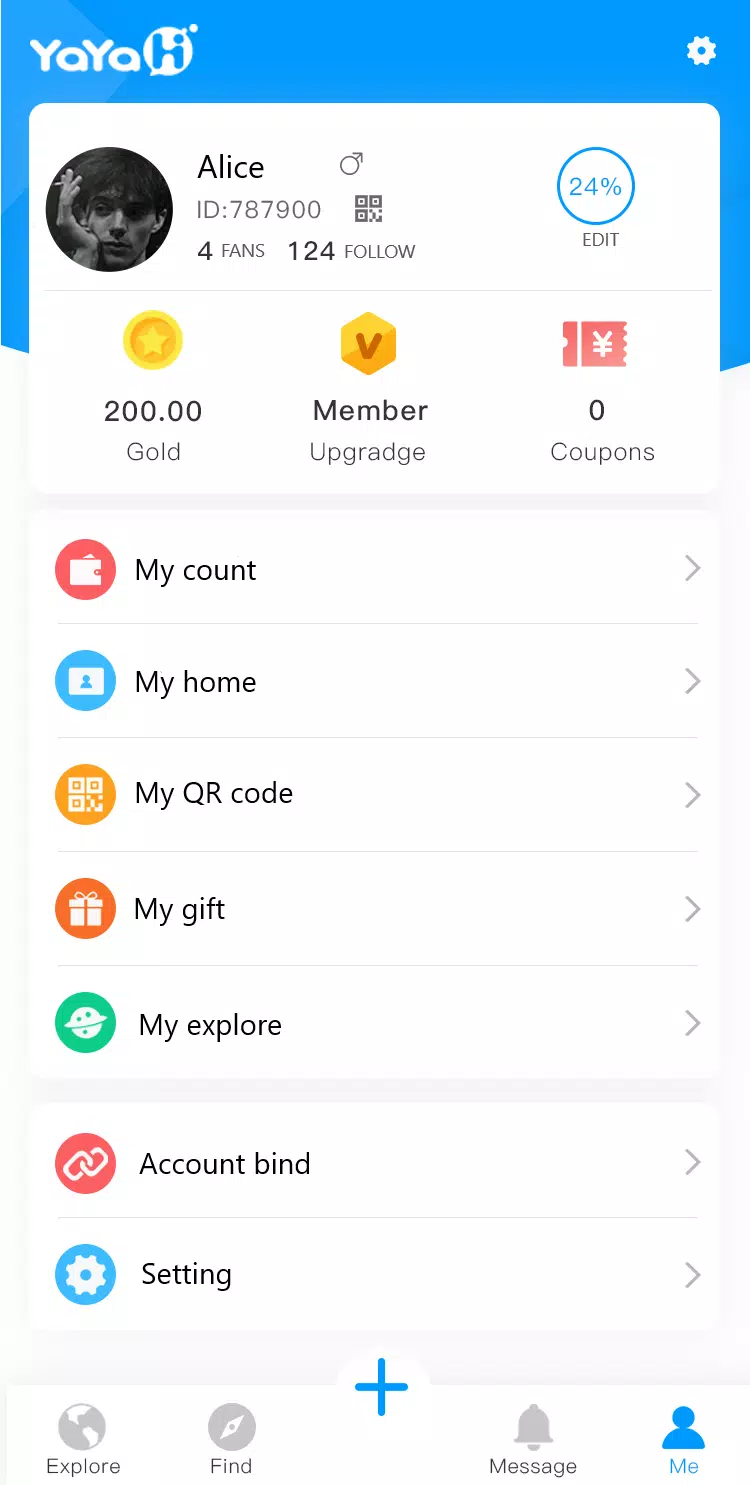Open My count

click(375, 569)
